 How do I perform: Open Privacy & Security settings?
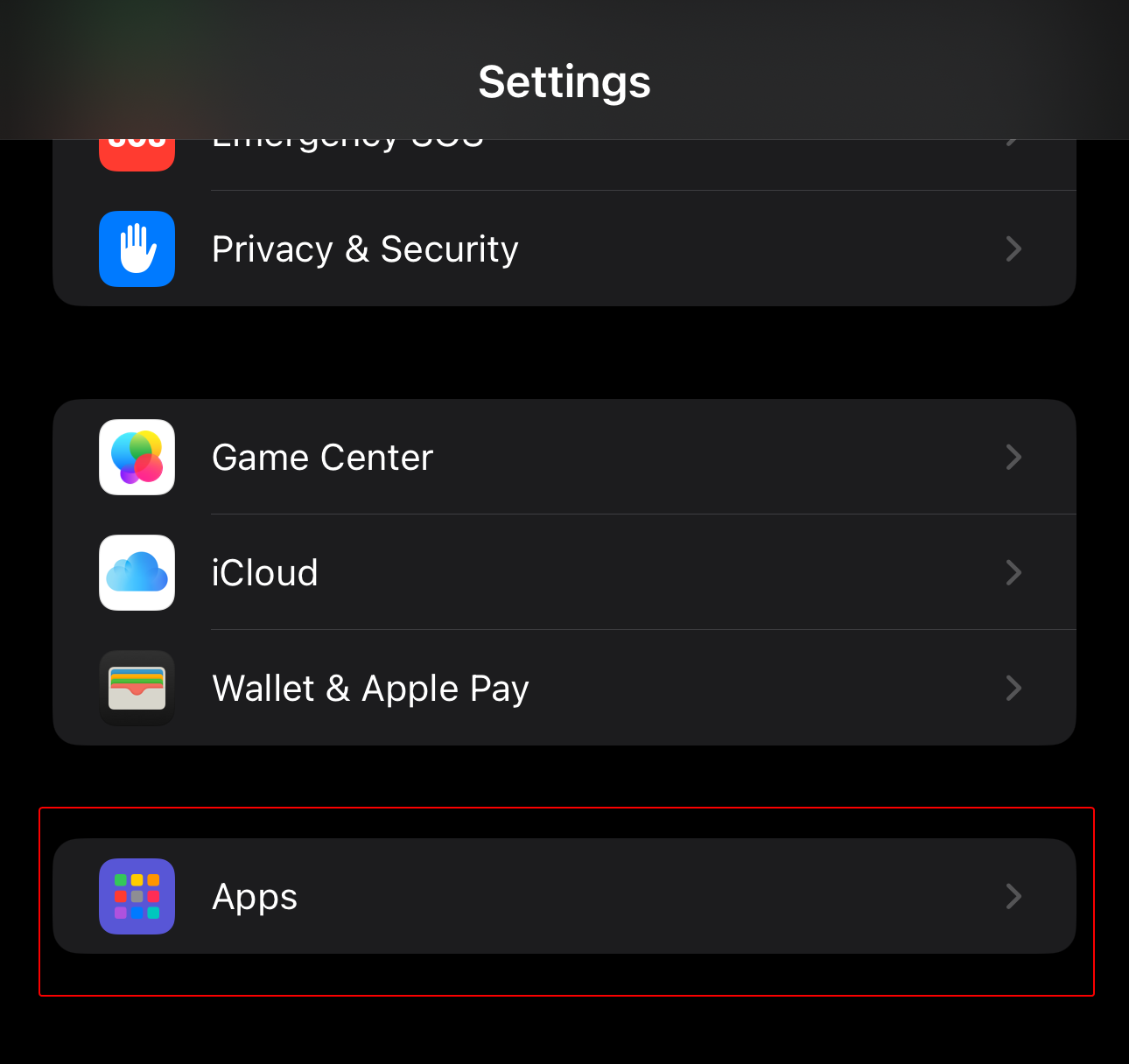point(564,249)
